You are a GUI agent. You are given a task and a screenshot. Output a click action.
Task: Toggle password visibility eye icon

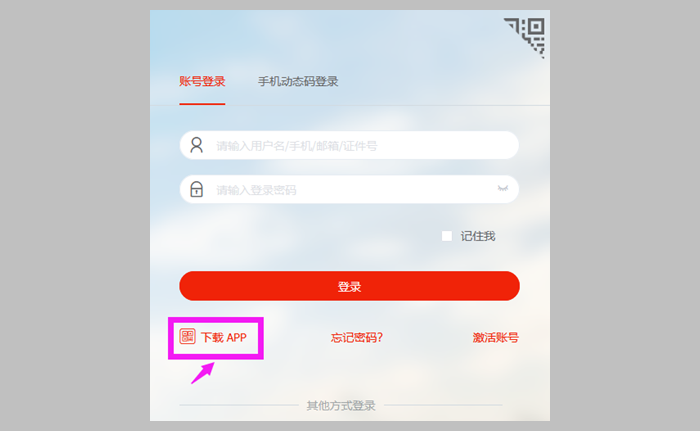pyautogui.click(x=503, y=189)
